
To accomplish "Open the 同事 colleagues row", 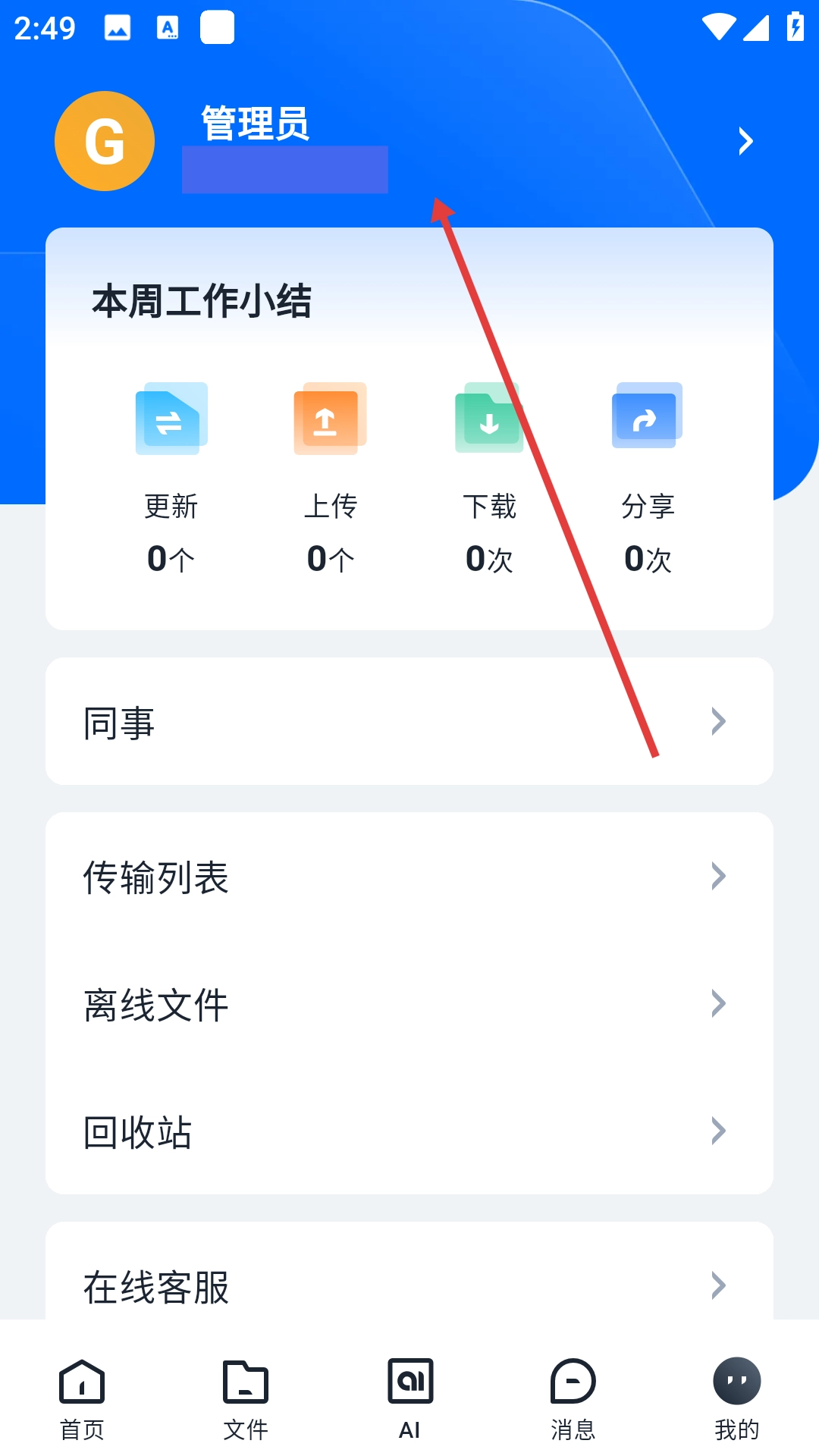I will point(409,721).
